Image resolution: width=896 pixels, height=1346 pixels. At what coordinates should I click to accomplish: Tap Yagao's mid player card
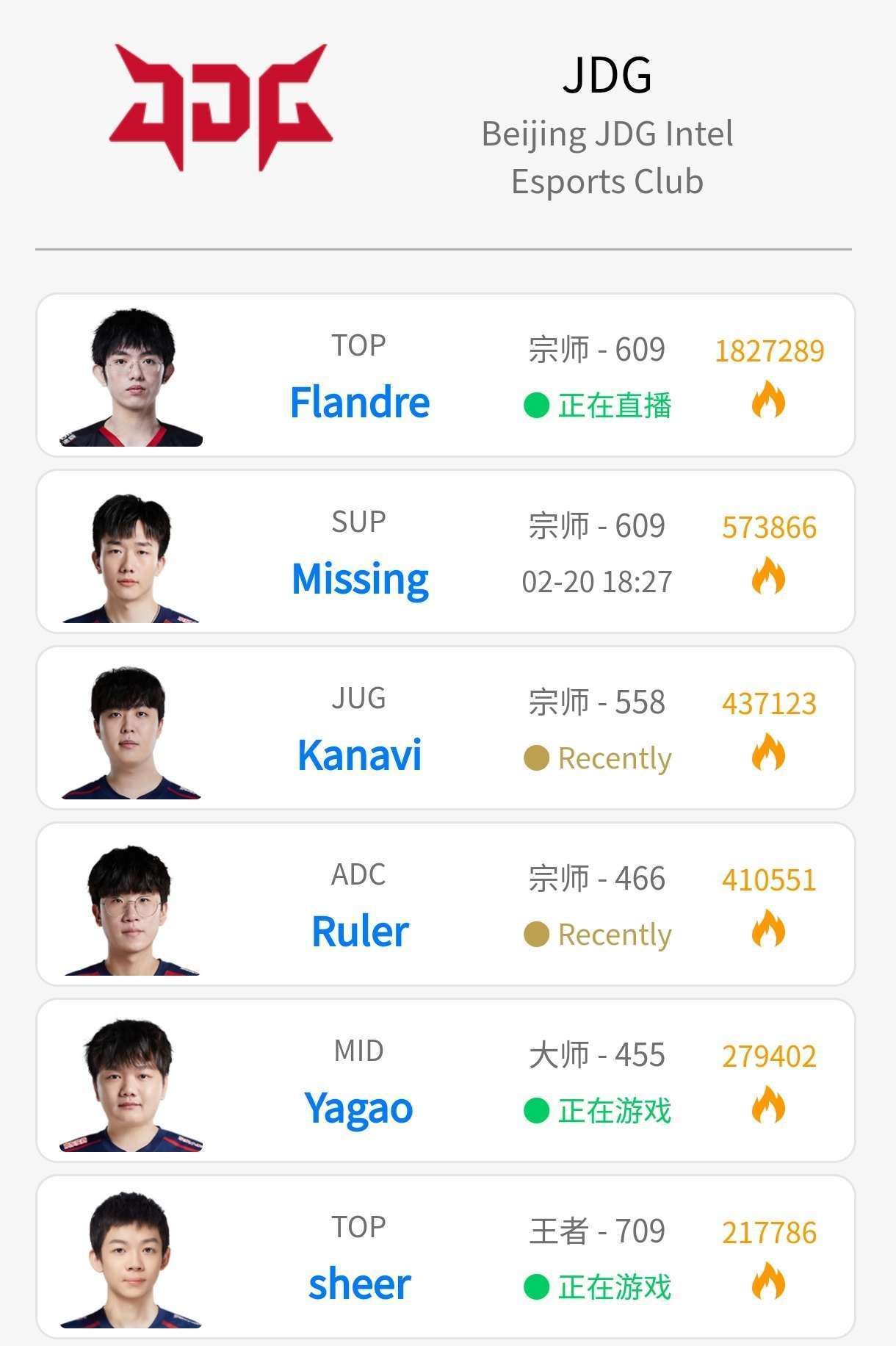tap(360, 1107)
